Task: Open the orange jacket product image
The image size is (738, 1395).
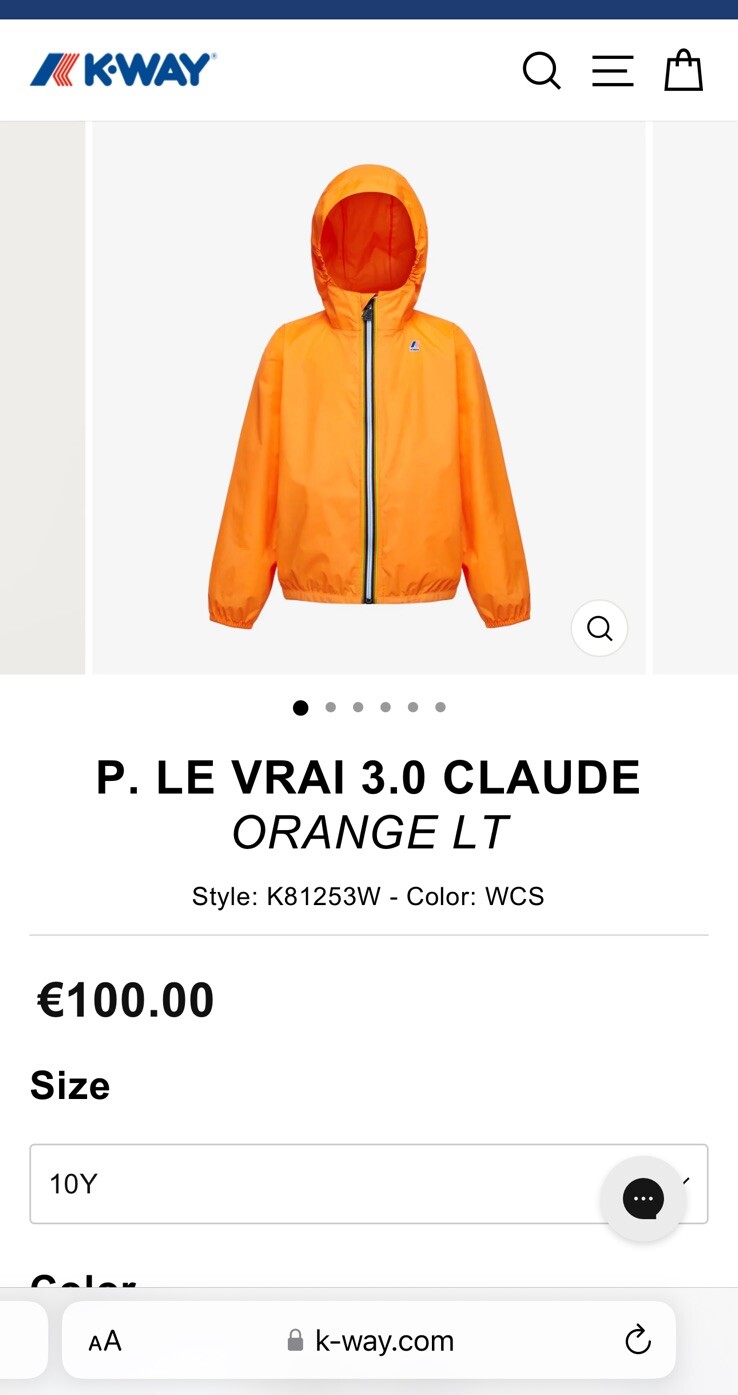Action: [x=368, y=398]
